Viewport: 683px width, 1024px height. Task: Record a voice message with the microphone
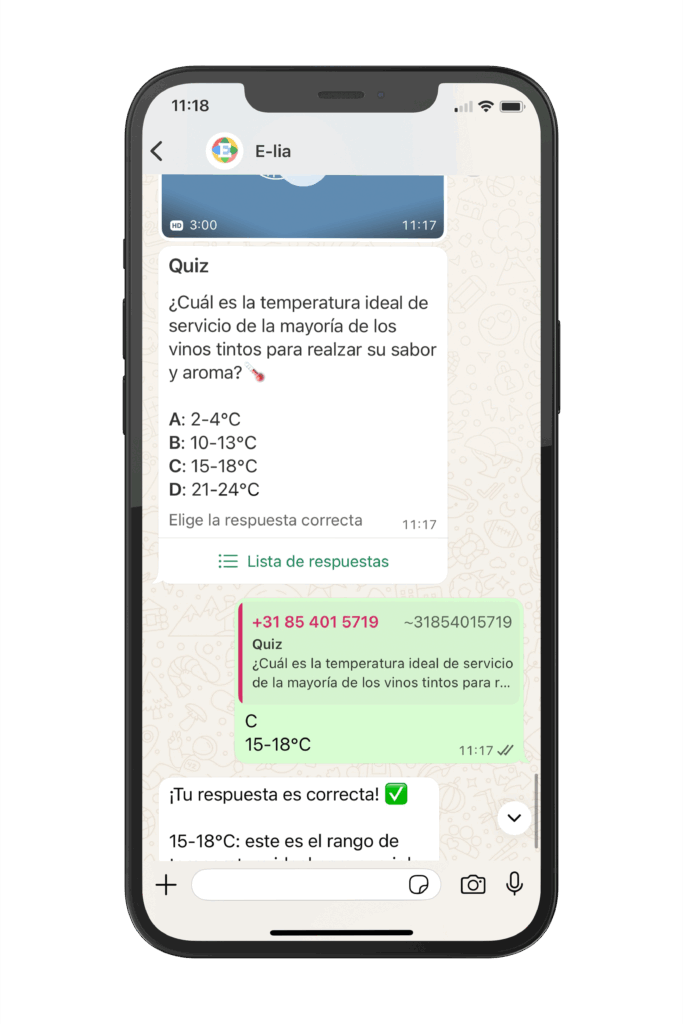point(514,885)
